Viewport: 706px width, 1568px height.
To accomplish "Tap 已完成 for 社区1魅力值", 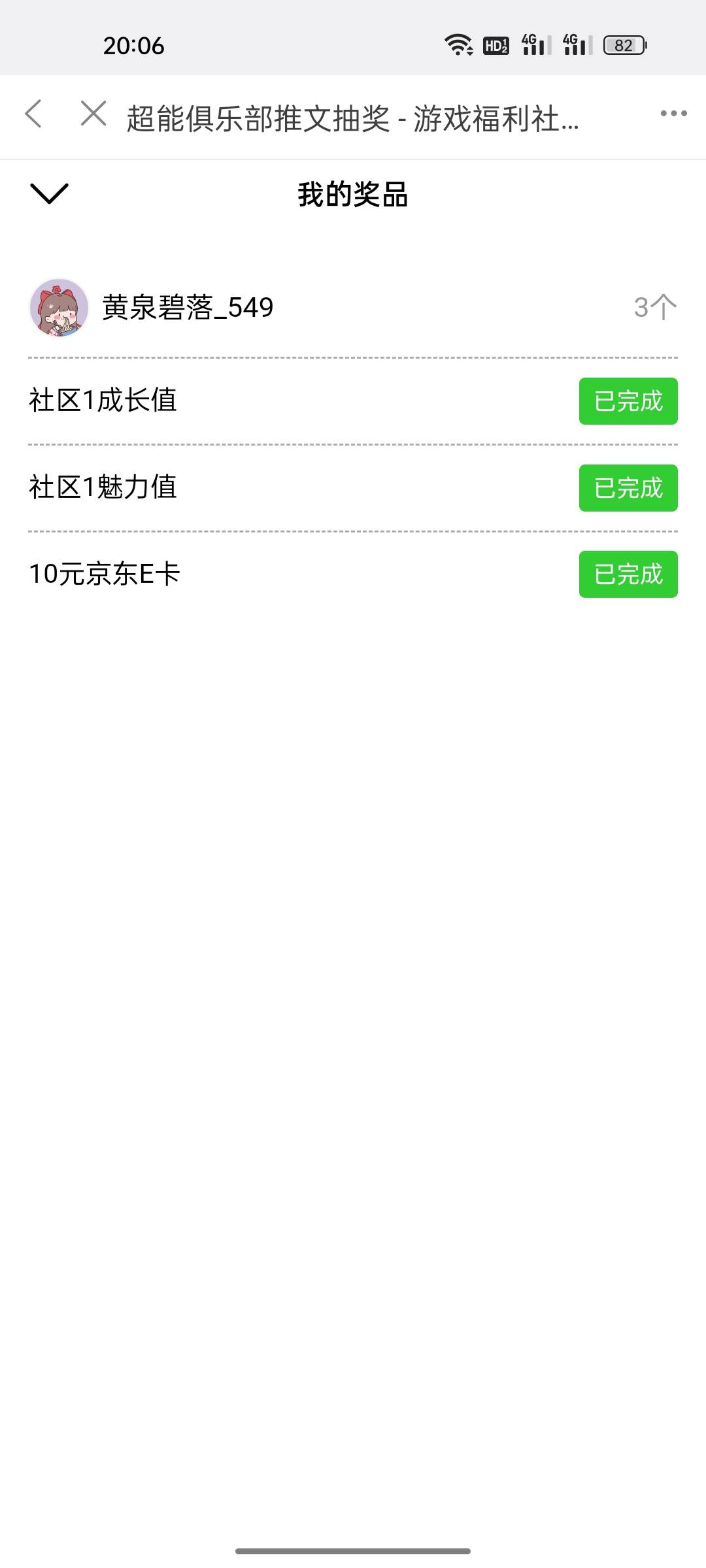I will tap(628, 488).
